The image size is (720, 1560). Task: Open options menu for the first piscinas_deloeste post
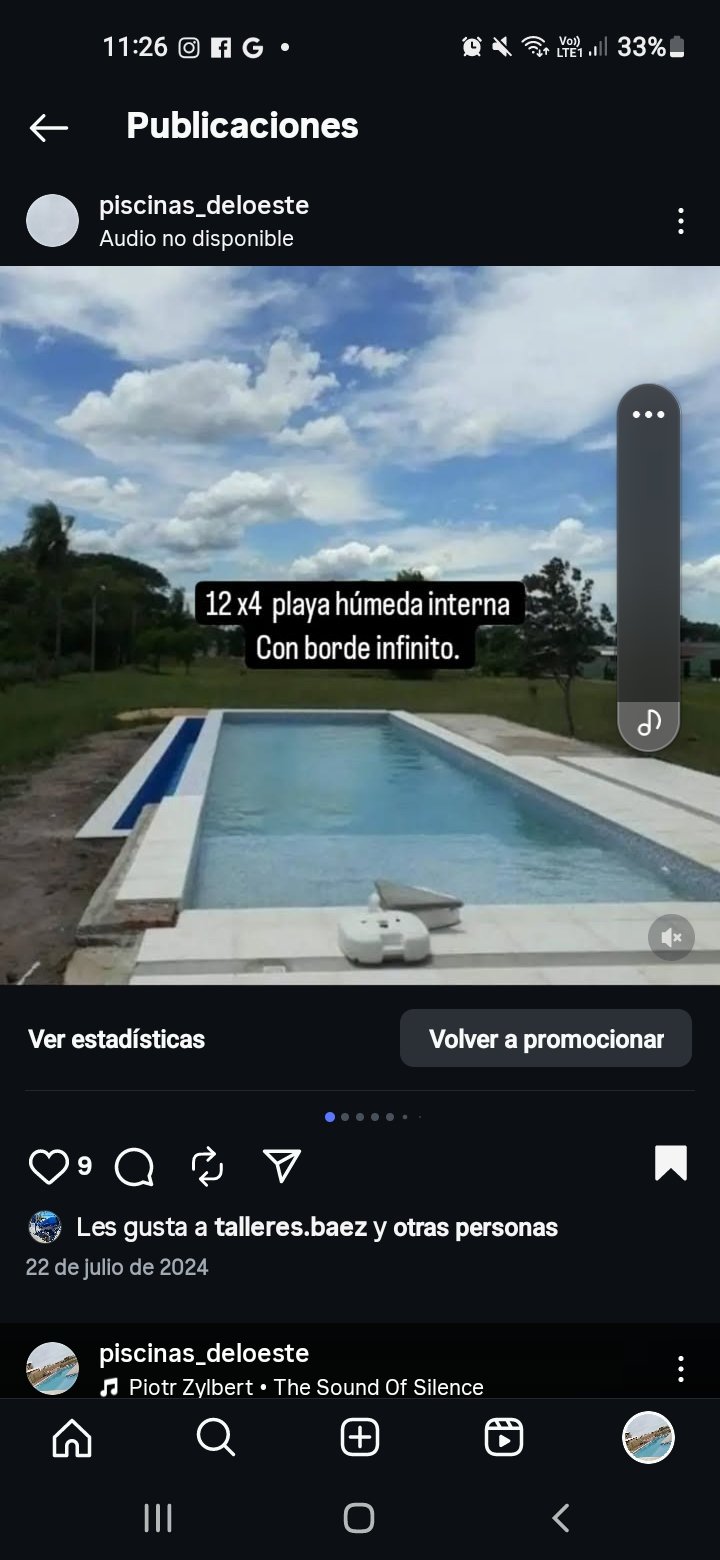680,221
